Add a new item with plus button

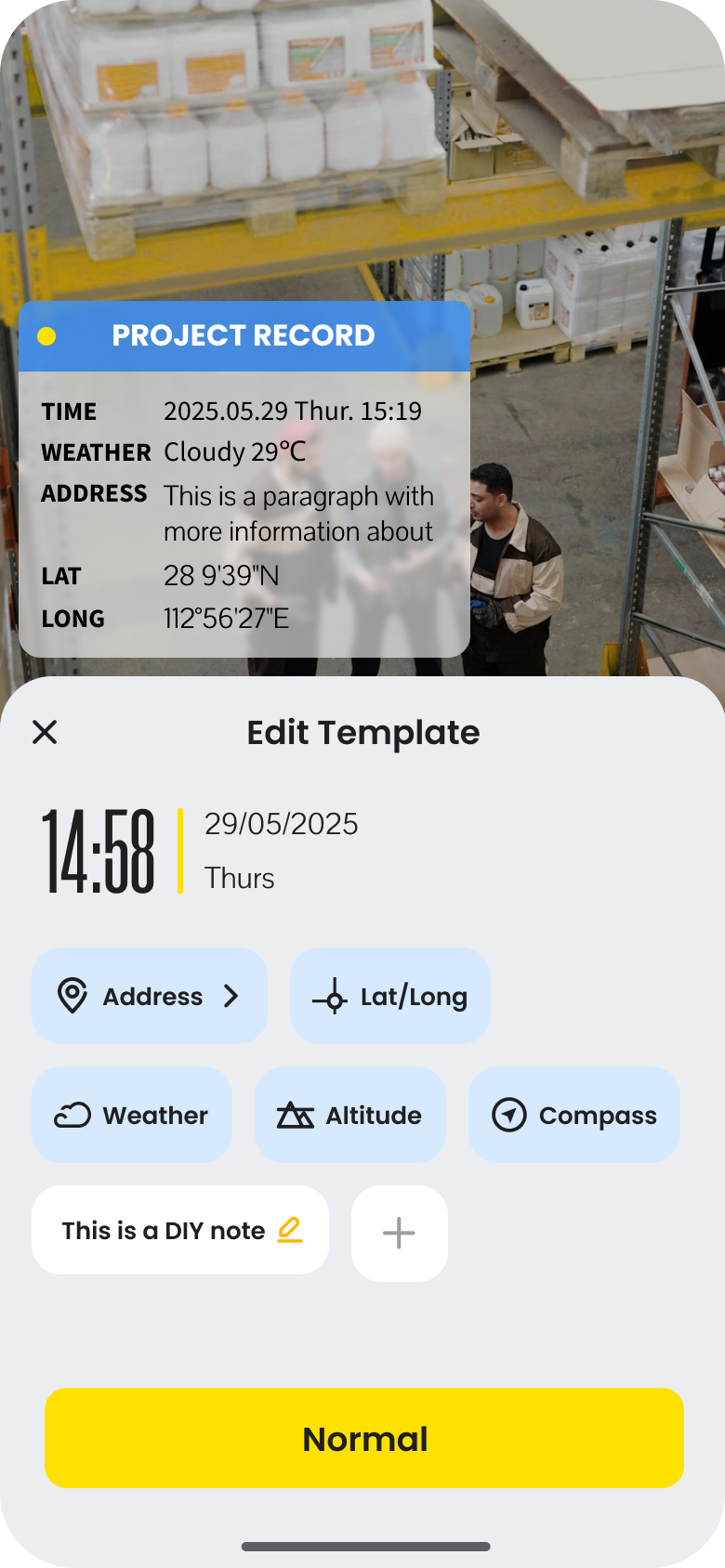(x=400, y=1233)
